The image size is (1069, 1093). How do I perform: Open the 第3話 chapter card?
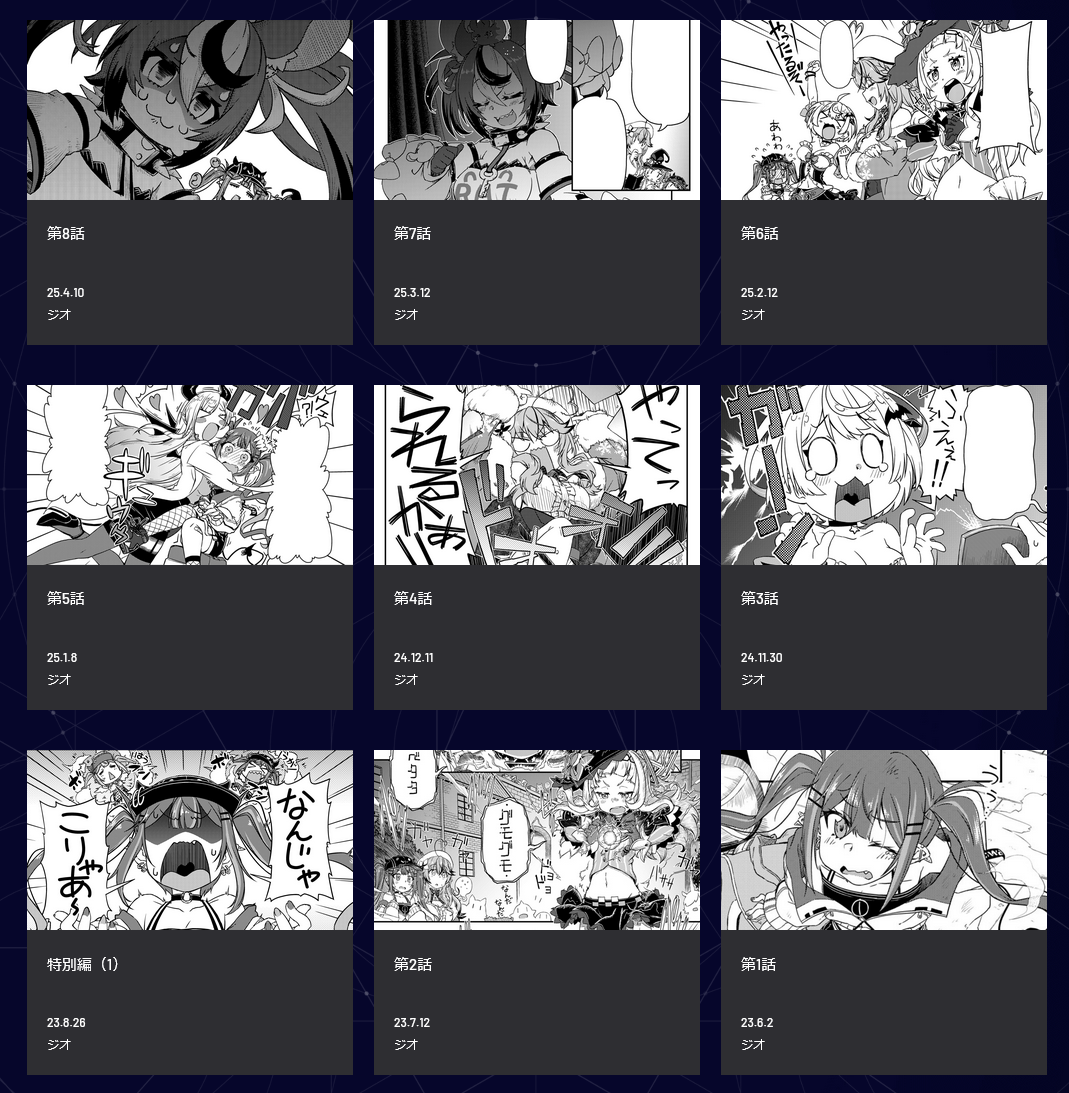point(883,547)
